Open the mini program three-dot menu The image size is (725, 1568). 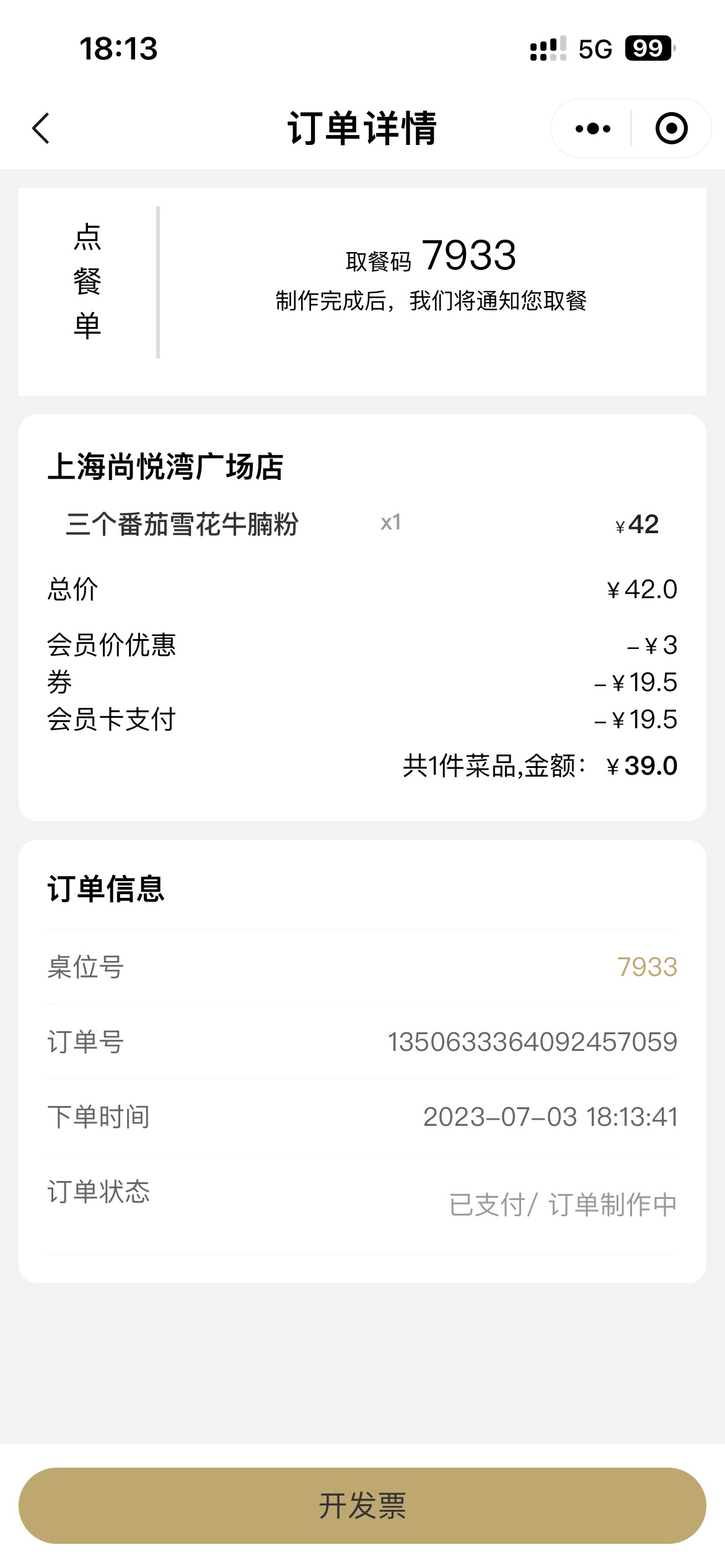[x=592, y=128]
